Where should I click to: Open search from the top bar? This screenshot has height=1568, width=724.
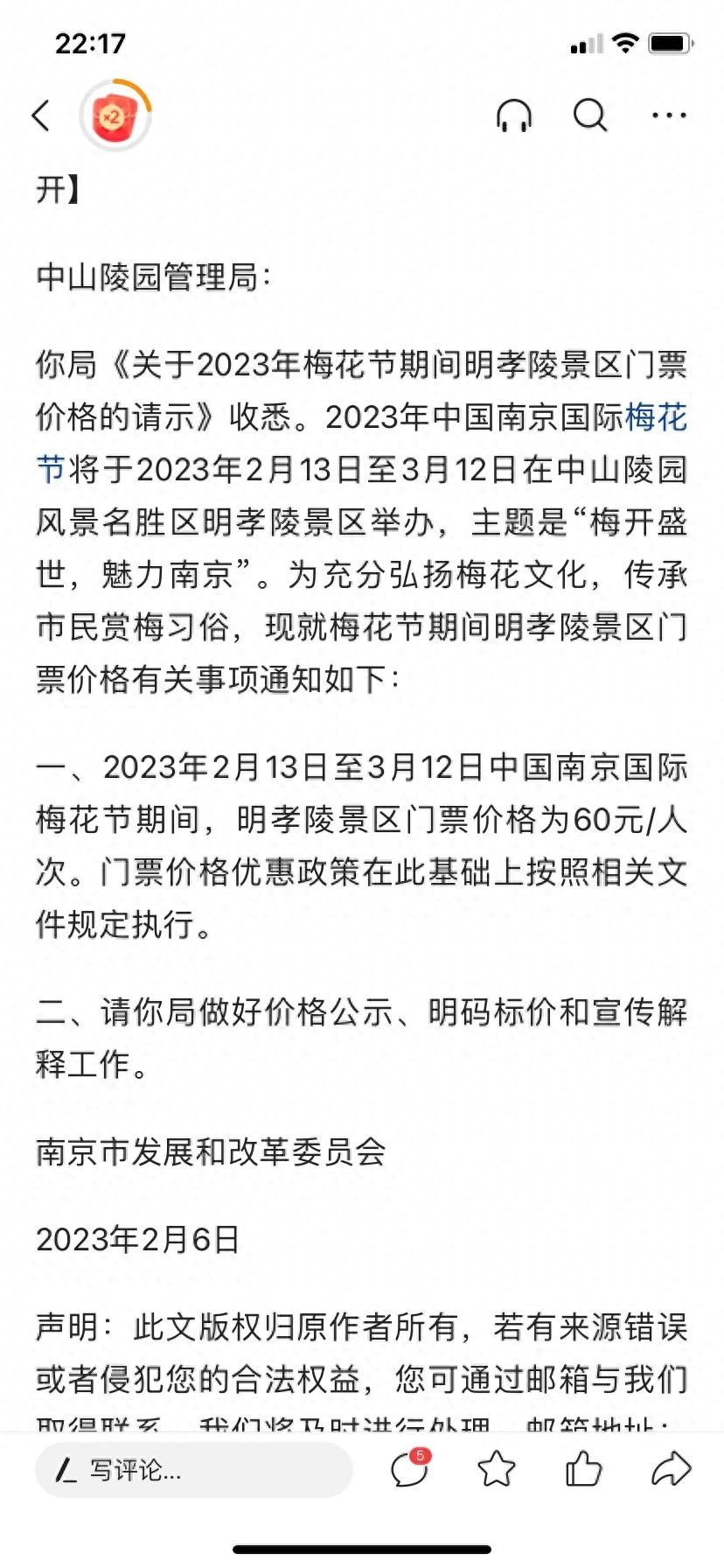point(590,115)
